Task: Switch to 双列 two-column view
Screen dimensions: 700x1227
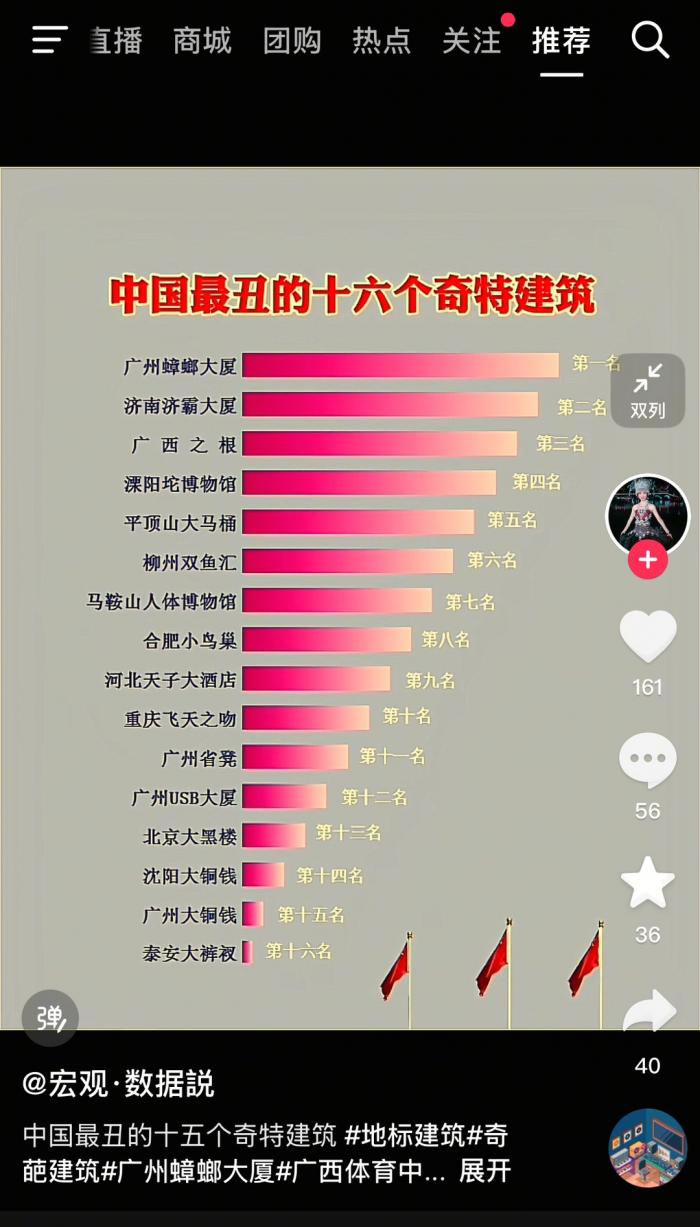Action: coord(647,390)
